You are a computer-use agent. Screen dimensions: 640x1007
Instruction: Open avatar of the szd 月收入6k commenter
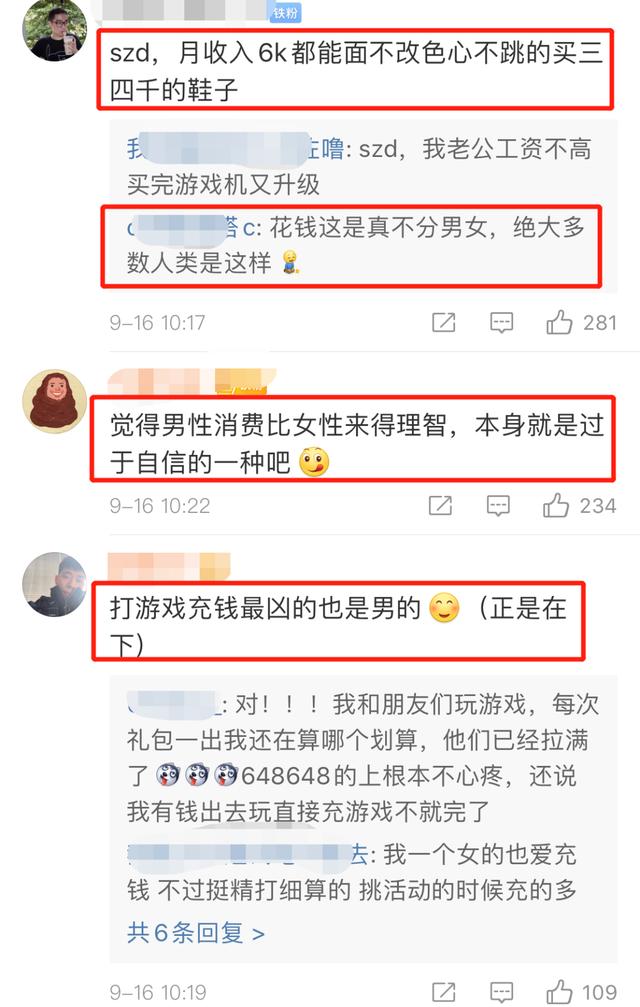pyautogui.click(x=54, y=30)
